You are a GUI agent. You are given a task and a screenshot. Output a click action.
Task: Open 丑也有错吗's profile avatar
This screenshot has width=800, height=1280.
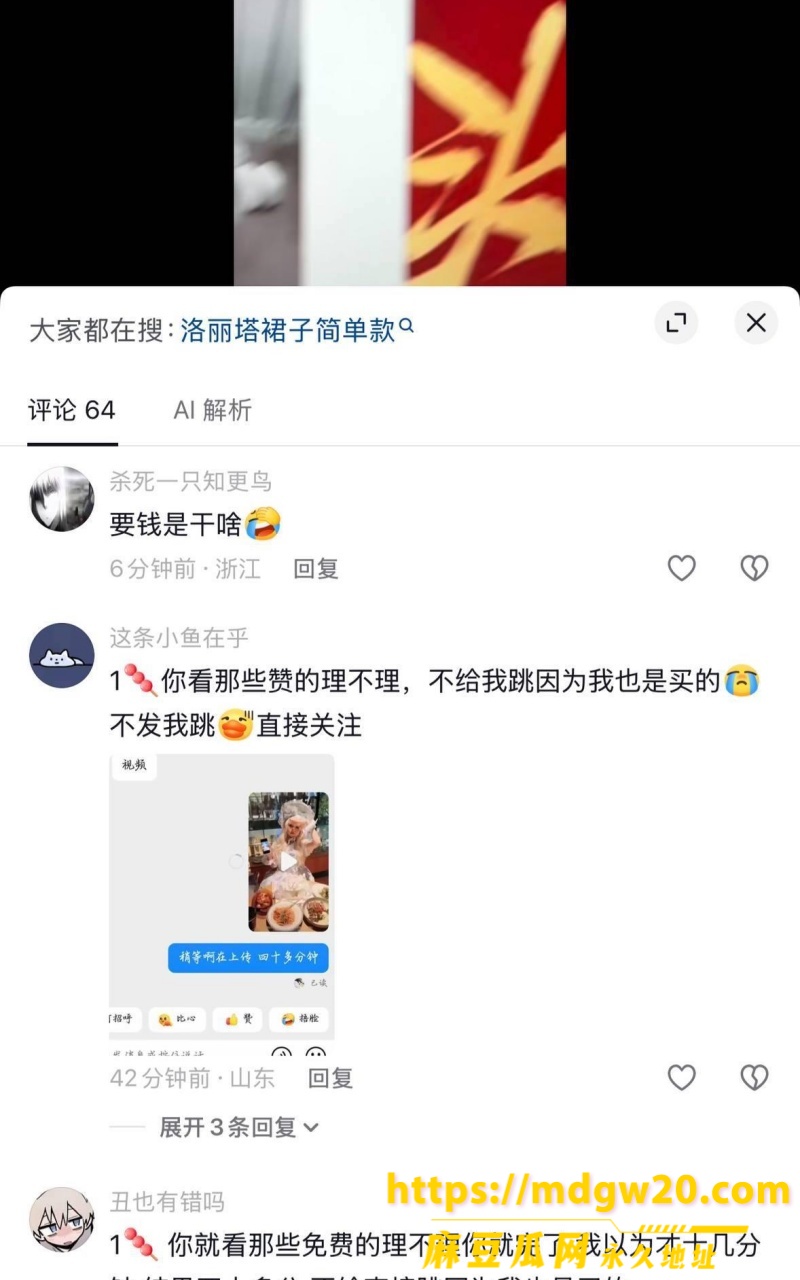pyautogui.click(x=62, y=1219)
